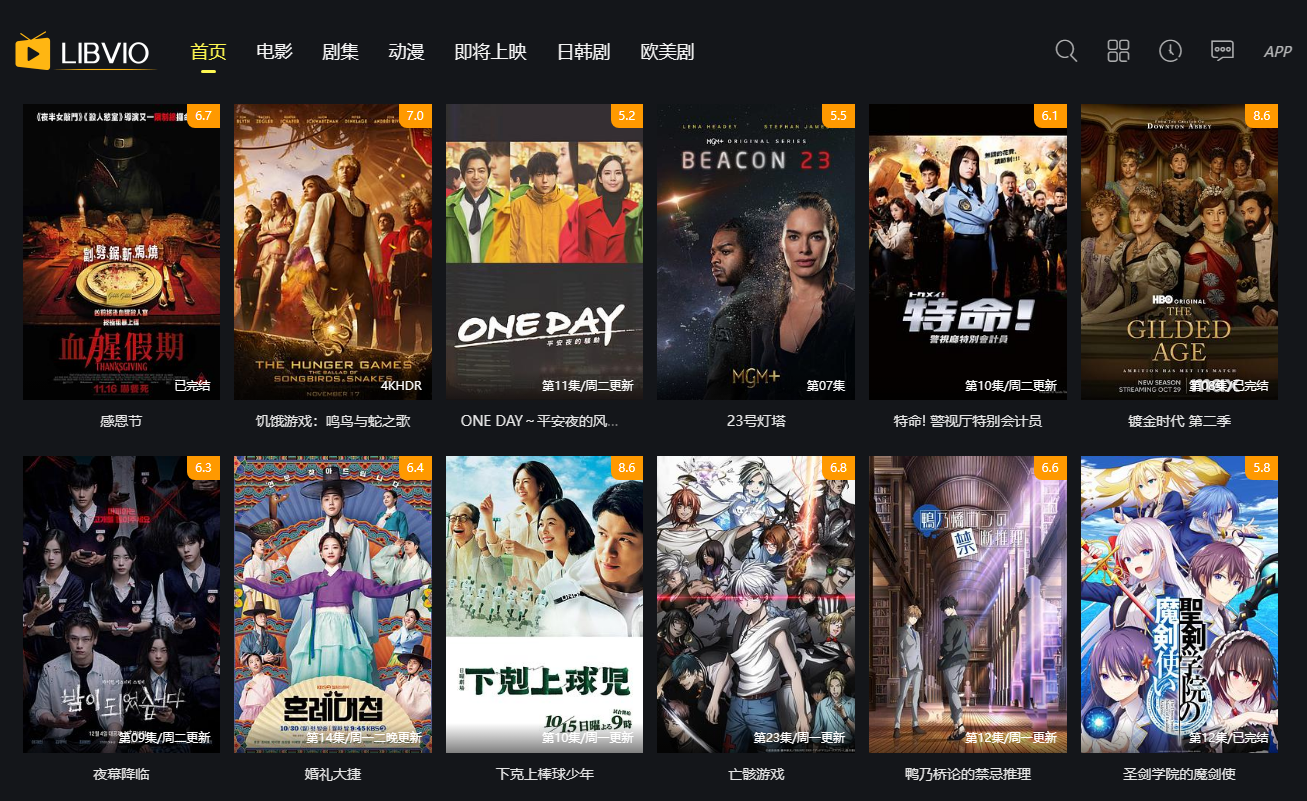Switch to the 动漫 tab
The image size is (1307, 801).
click(406, 52)
